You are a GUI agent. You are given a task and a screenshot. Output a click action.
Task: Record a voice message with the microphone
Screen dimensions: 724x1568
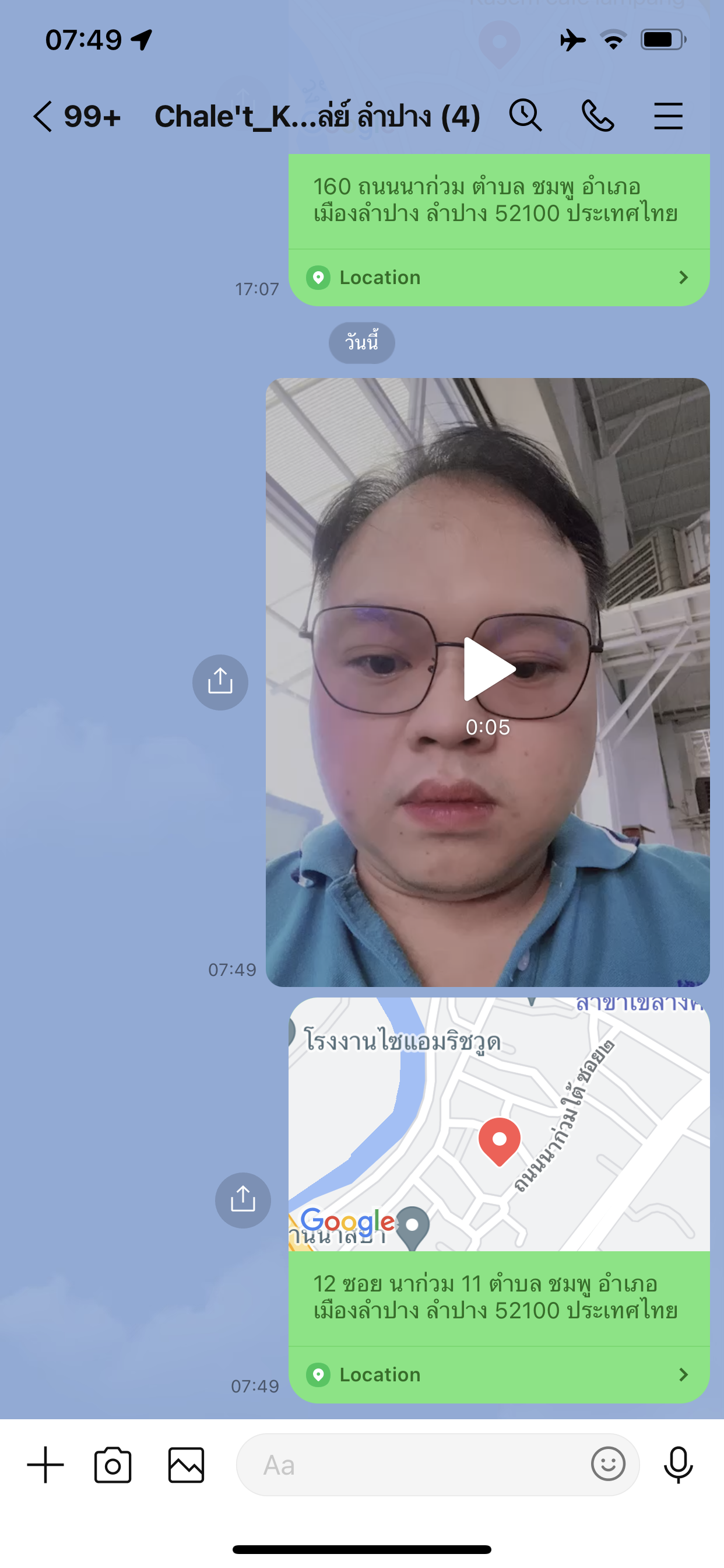(x=678, y=1465)
